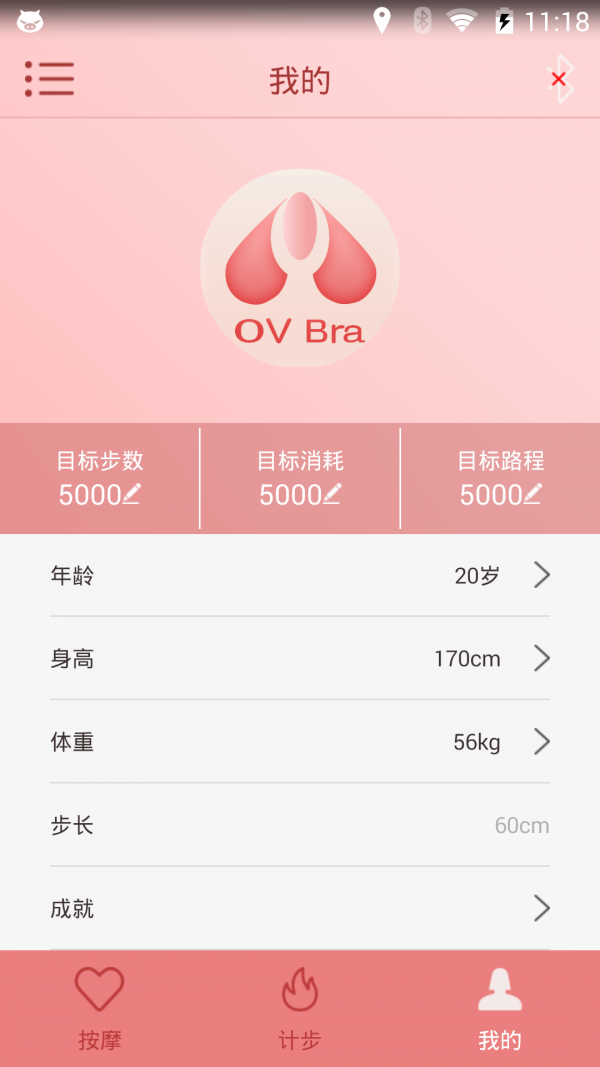
Task: Tap the OV Bra profile avatar
Action: (x=300, y=268)
